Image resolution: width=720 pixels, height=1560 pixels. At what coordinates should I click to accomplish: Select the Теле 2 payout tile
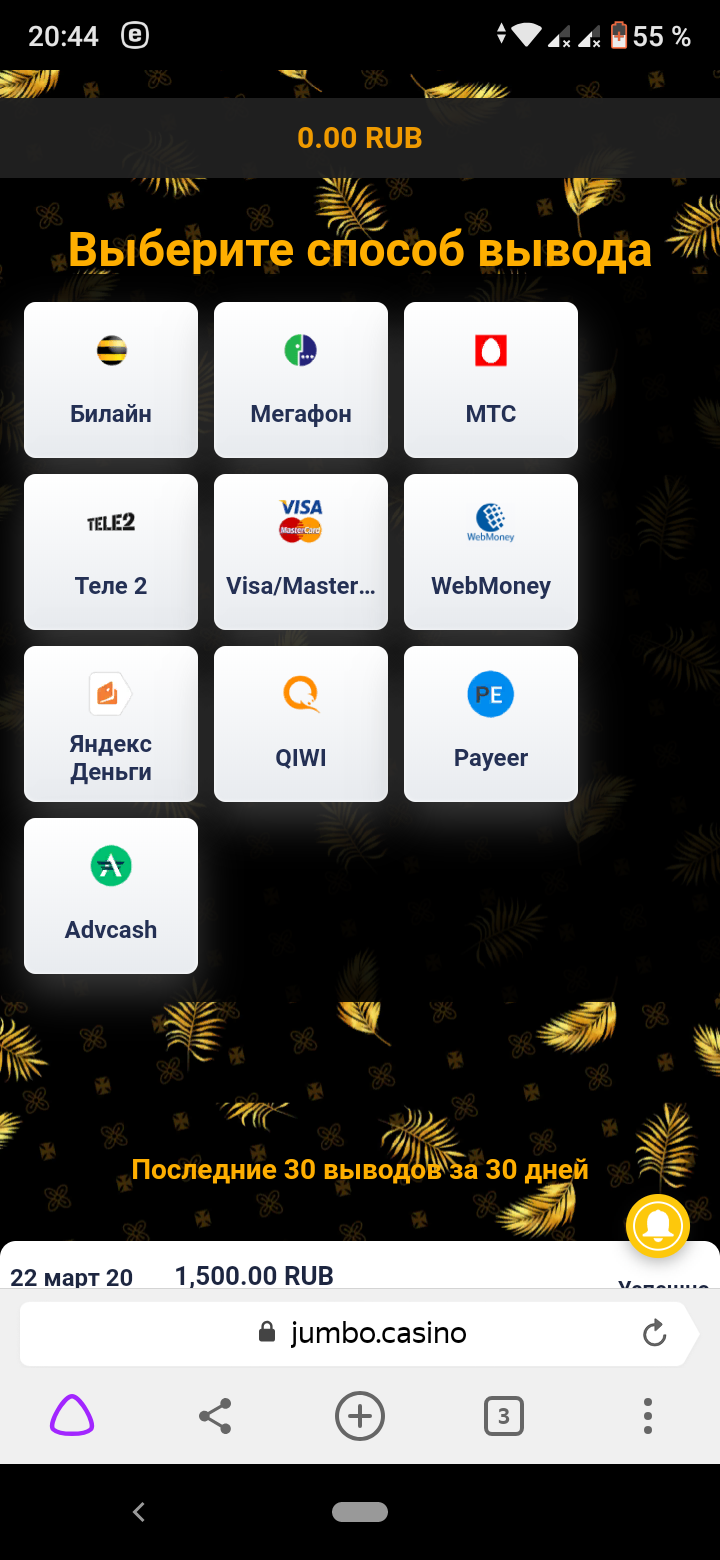[x=111, y=552]
